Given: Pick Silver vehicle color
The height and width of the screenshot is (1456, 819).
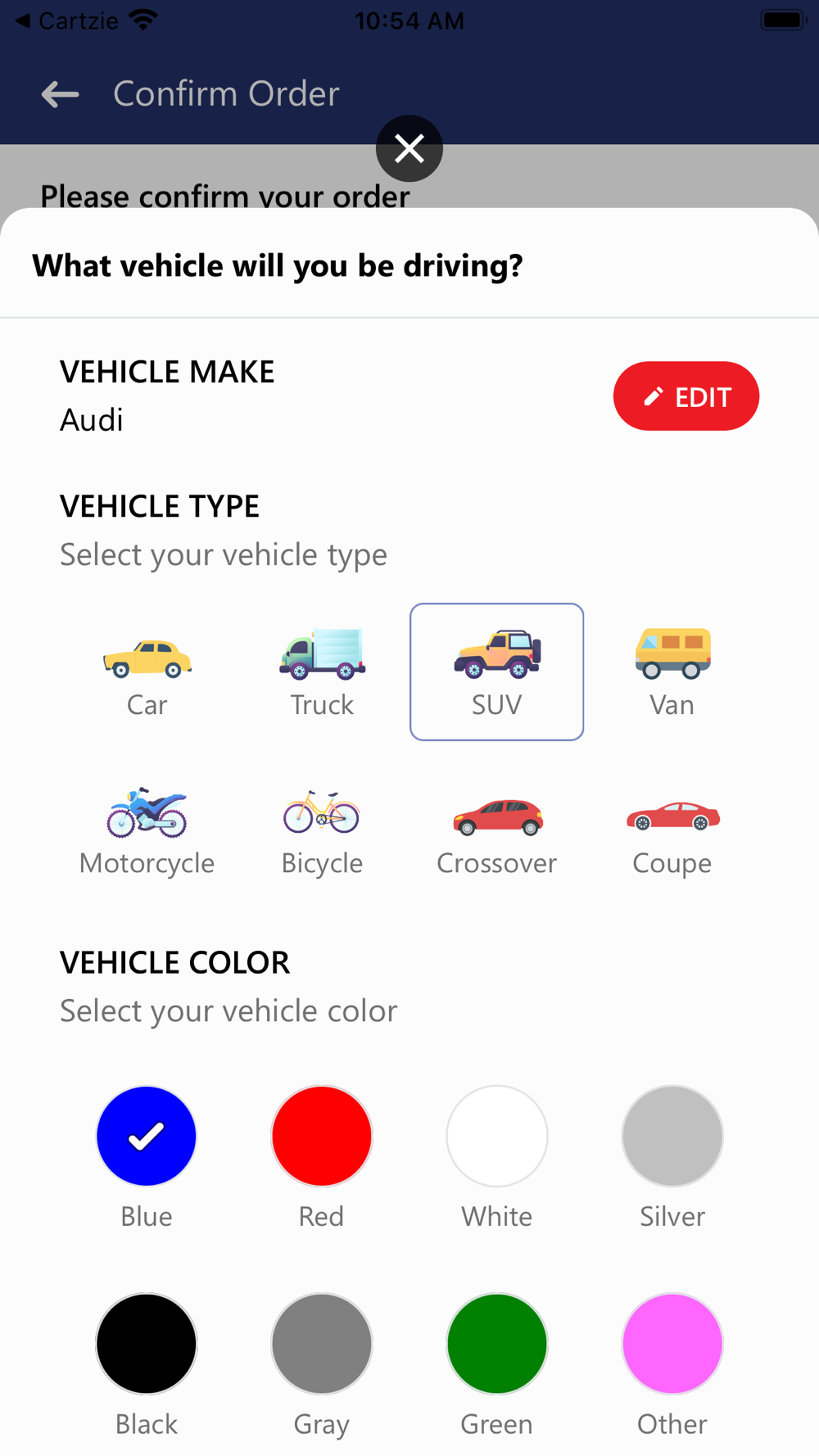Looking at the screenshot, I should point(672,1136).
